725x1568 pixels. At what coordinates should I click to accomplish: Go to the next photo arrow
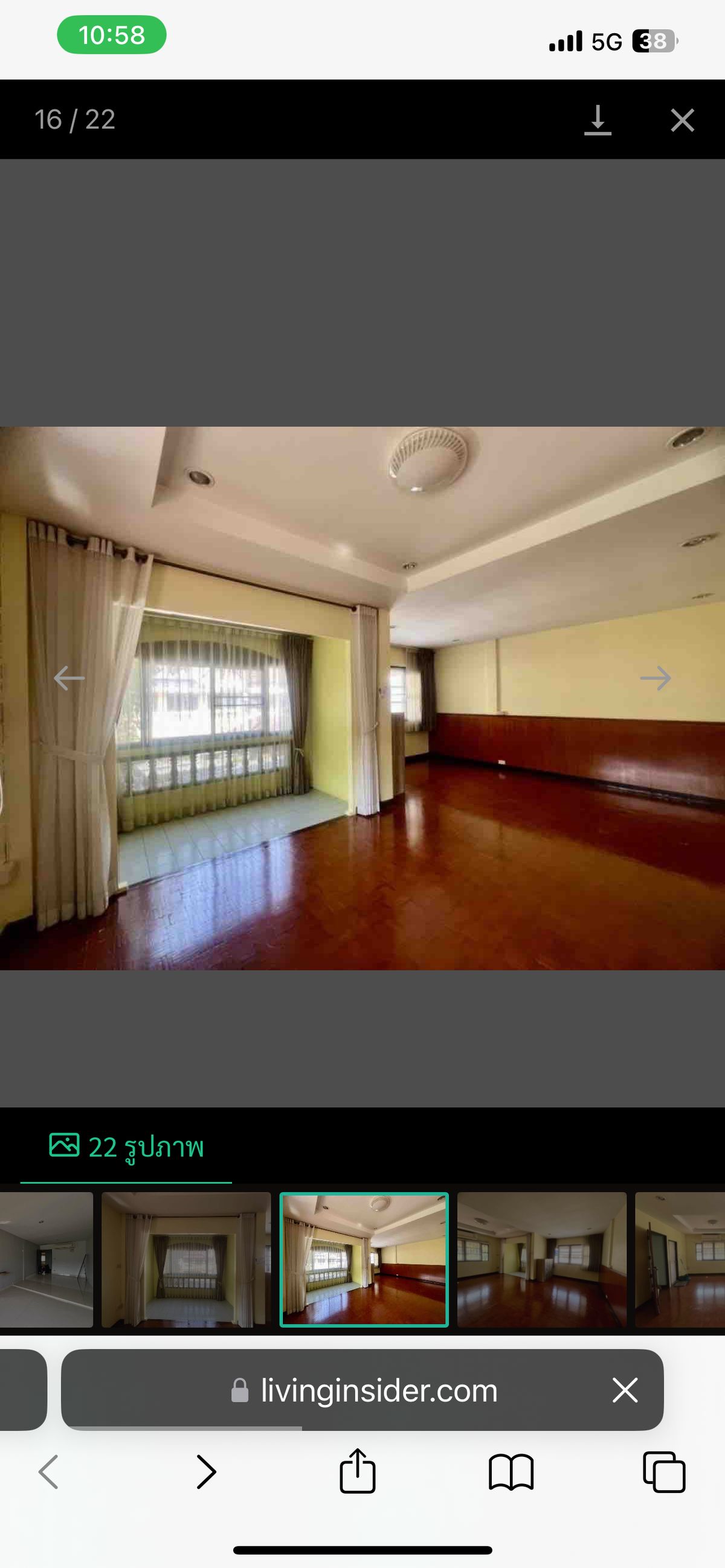click(656, 678)
